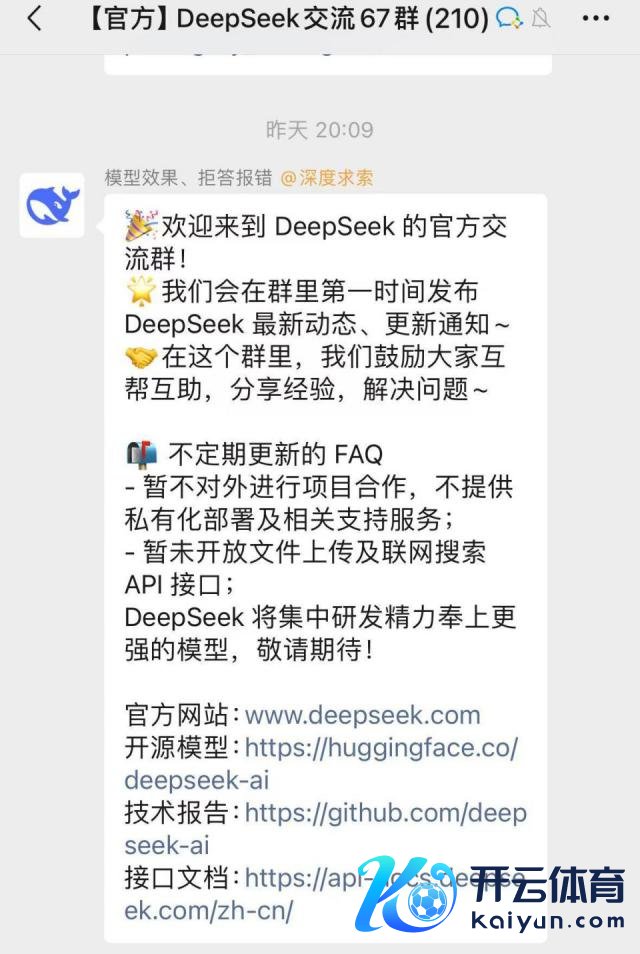Screen dimensions: 640x954
Task: Open the www.deepseek.com website link
Action: click(x=362, y=715)
